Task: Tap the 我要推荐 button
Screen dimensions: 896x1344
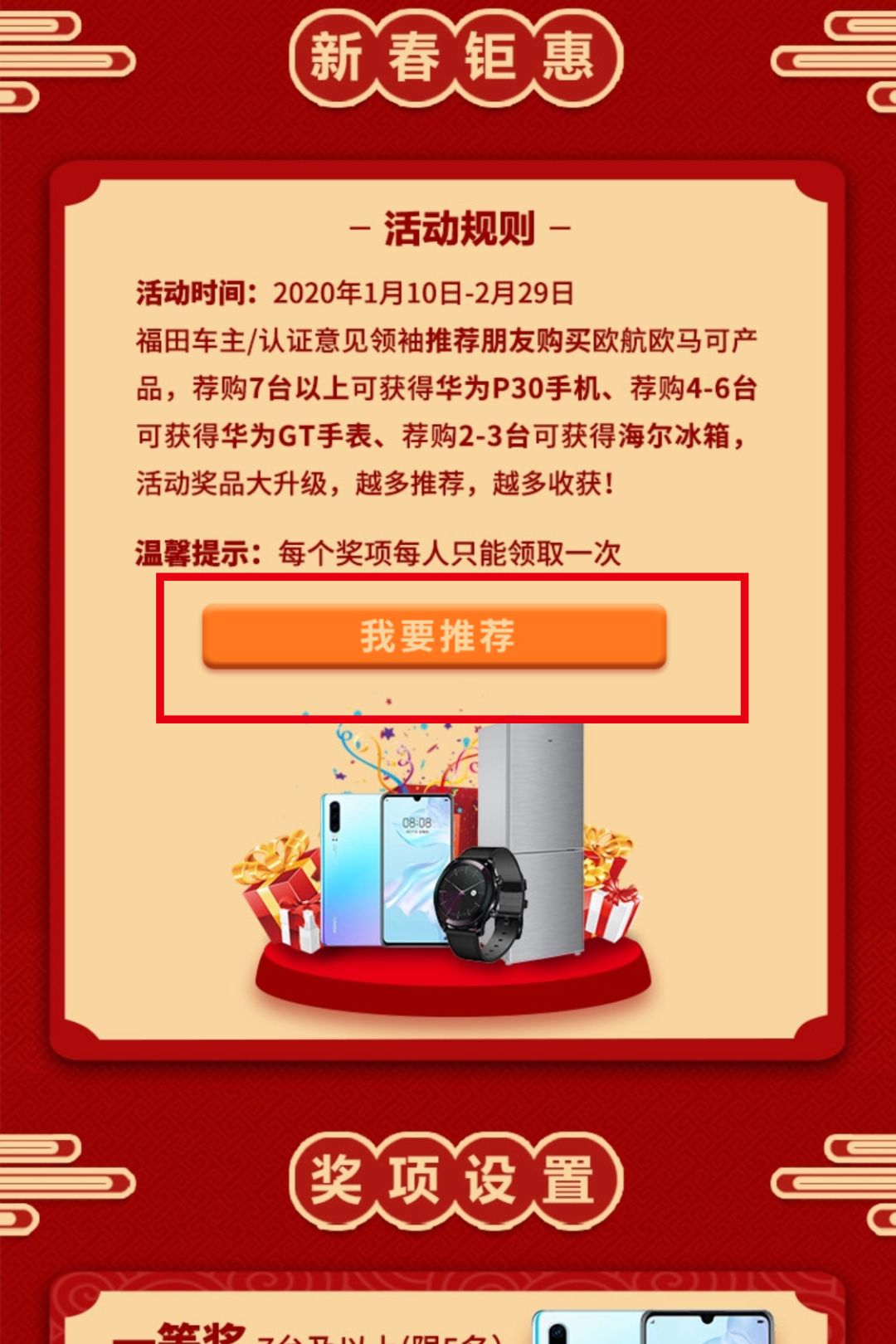Action: 435,635
